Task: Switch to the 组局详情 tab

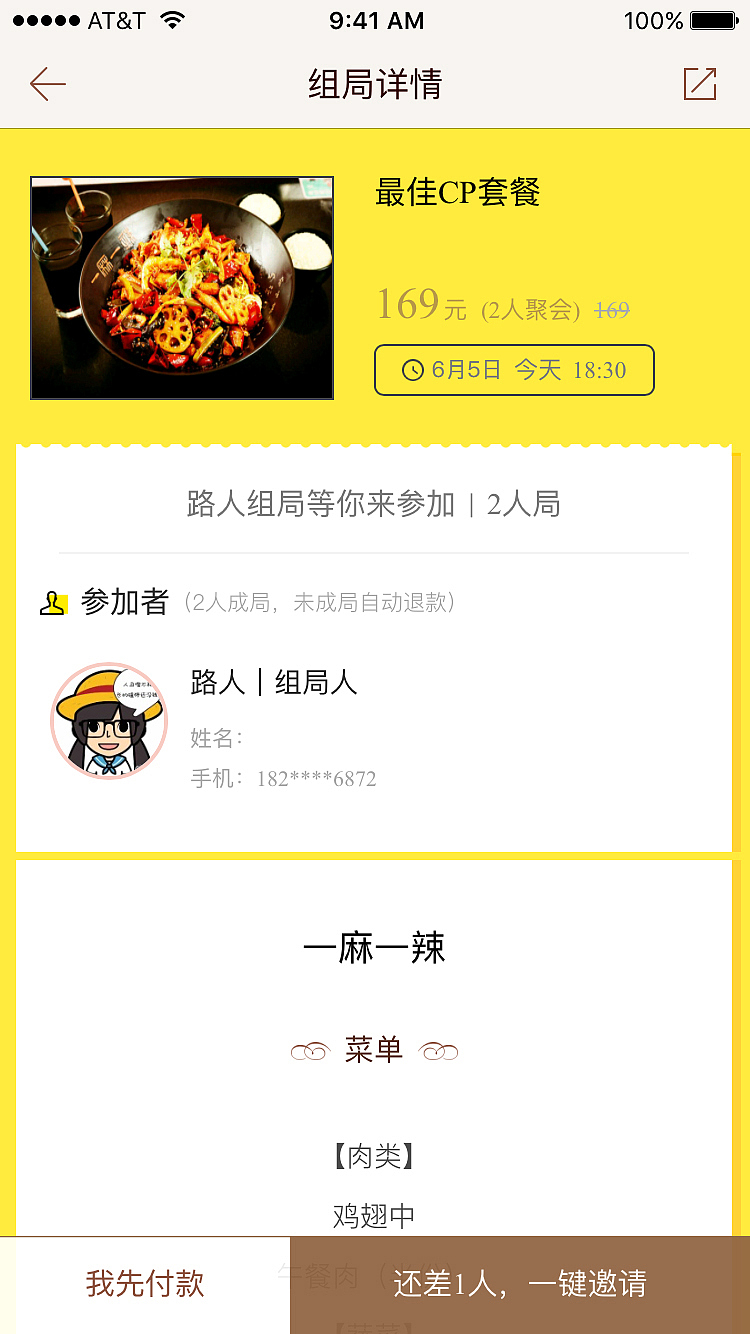Action: [x=375, y=84]
